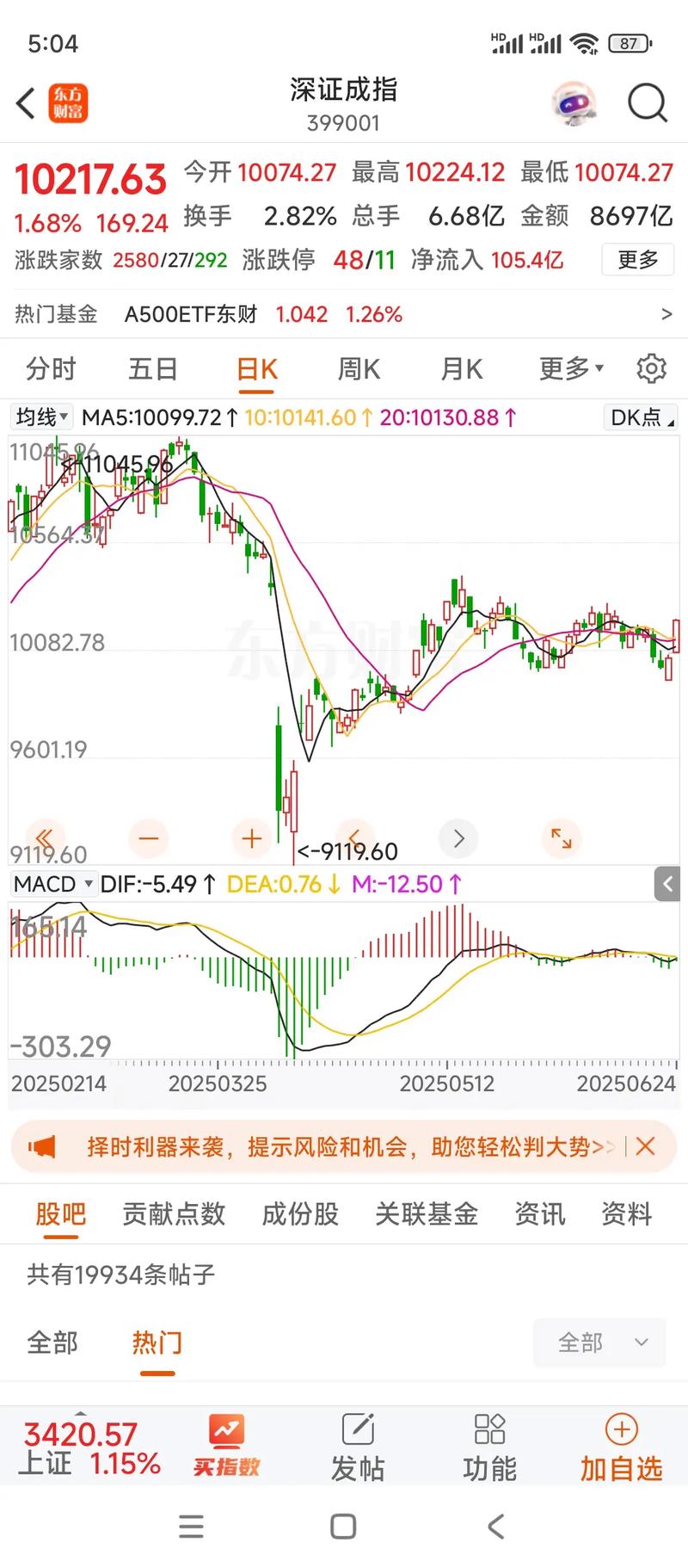Image resolution: width=688 pixels, height=1568 pixels.
Task: Dismiss the promo banner with the × button
Action: pos(645,1146)
